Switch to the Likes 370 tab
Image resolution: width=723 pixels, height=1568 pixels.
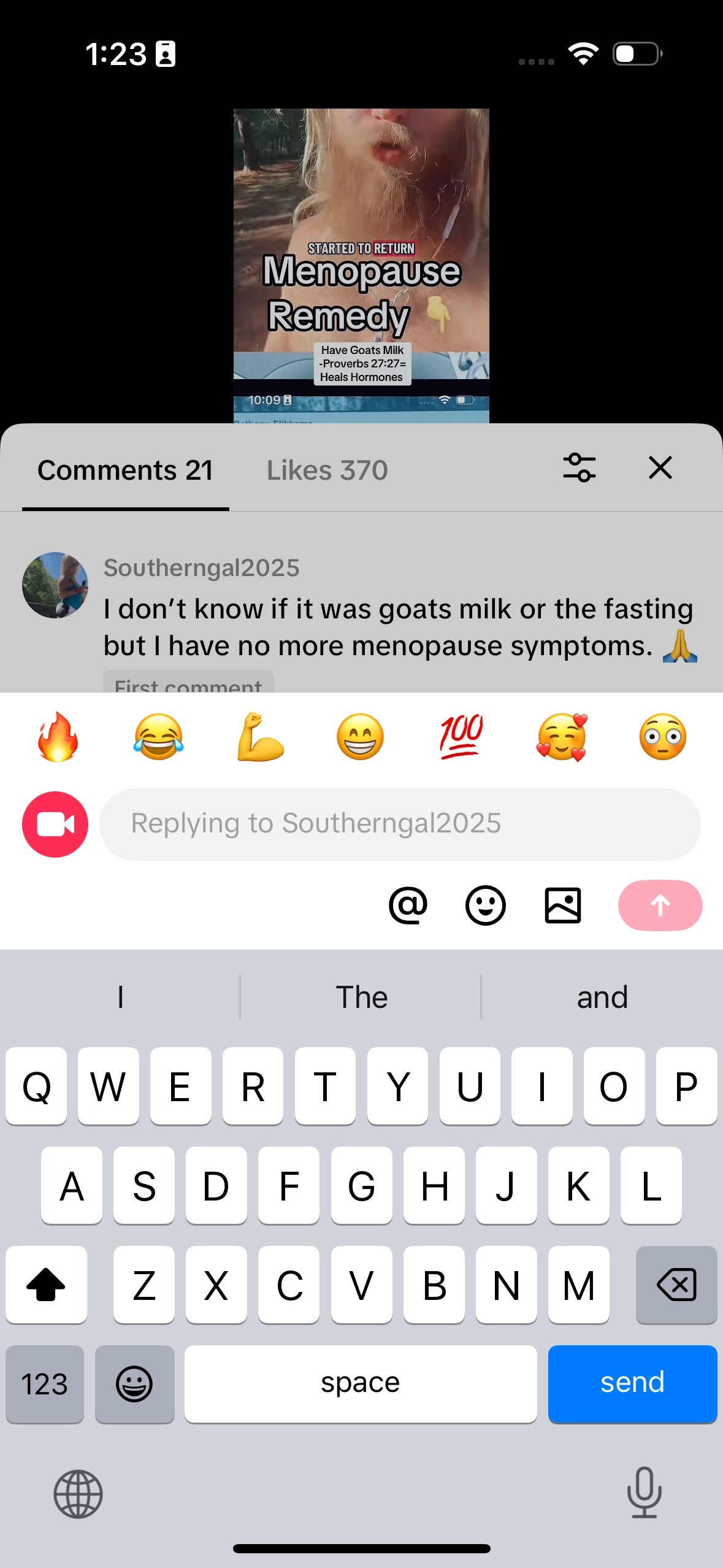(x=327, y=471)
